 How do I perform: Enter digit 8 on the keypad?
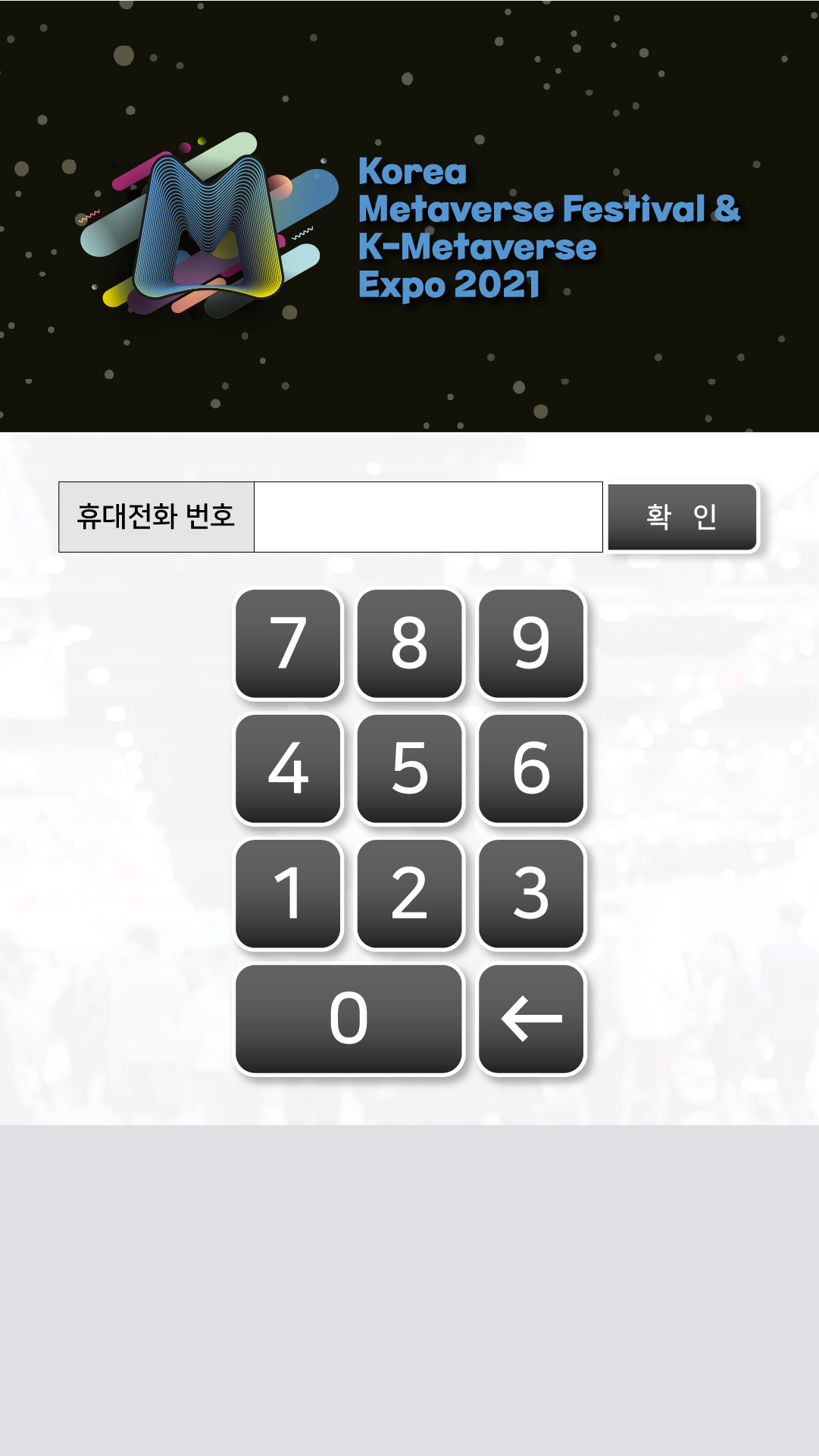click(409, 643)
